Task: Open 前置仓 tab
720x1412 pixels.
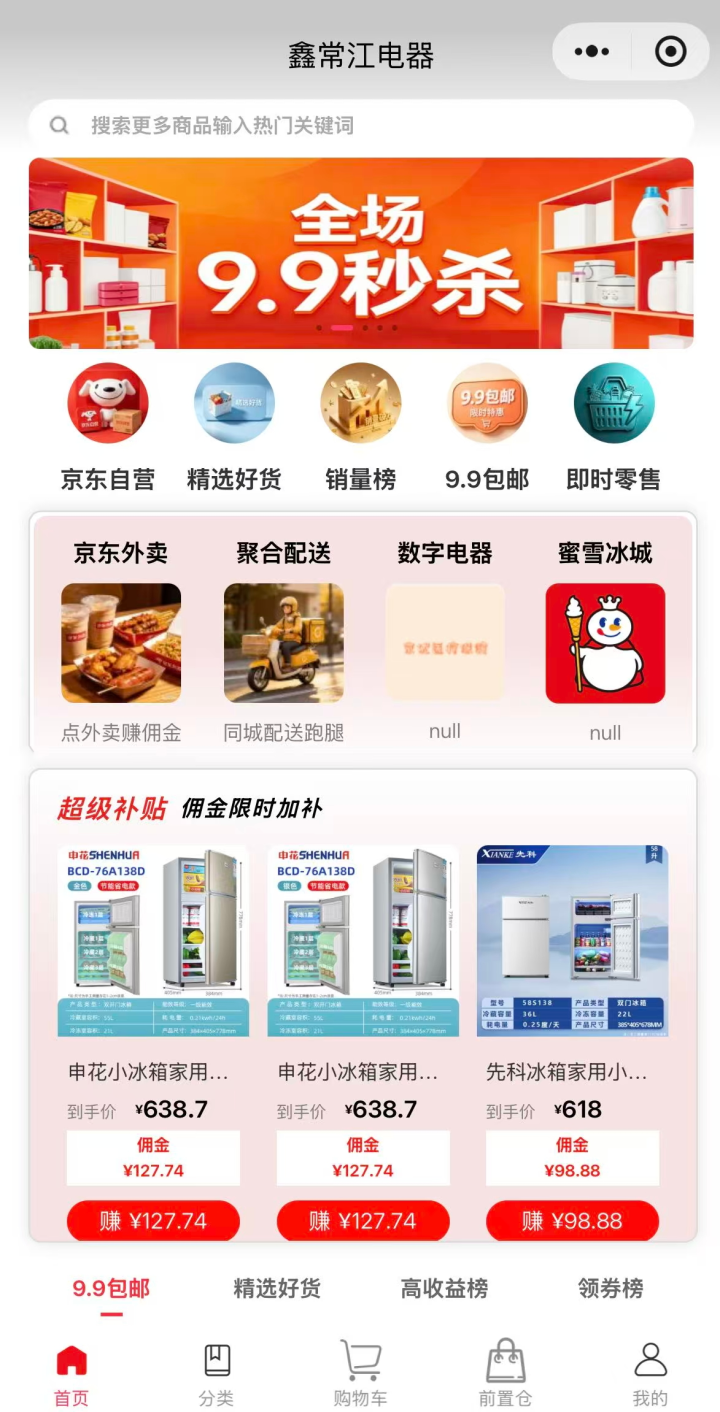Action: pos(505,1375)
